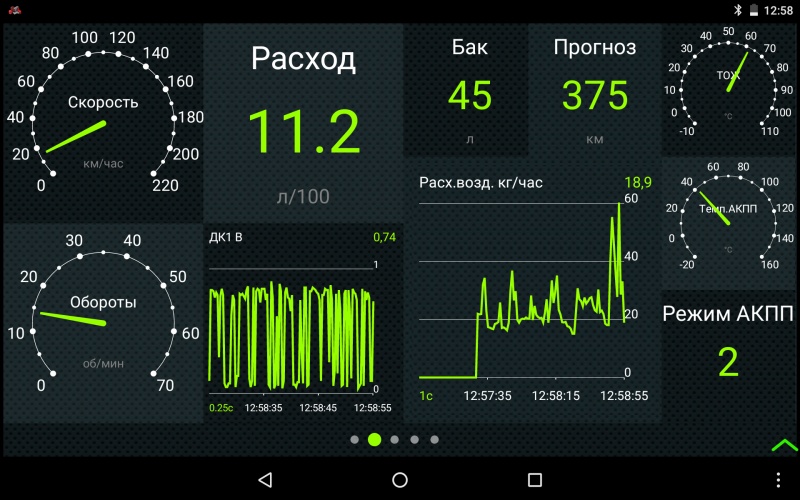
Task: Expand the green up-chevron panel
Action: [x=783, y=444]
